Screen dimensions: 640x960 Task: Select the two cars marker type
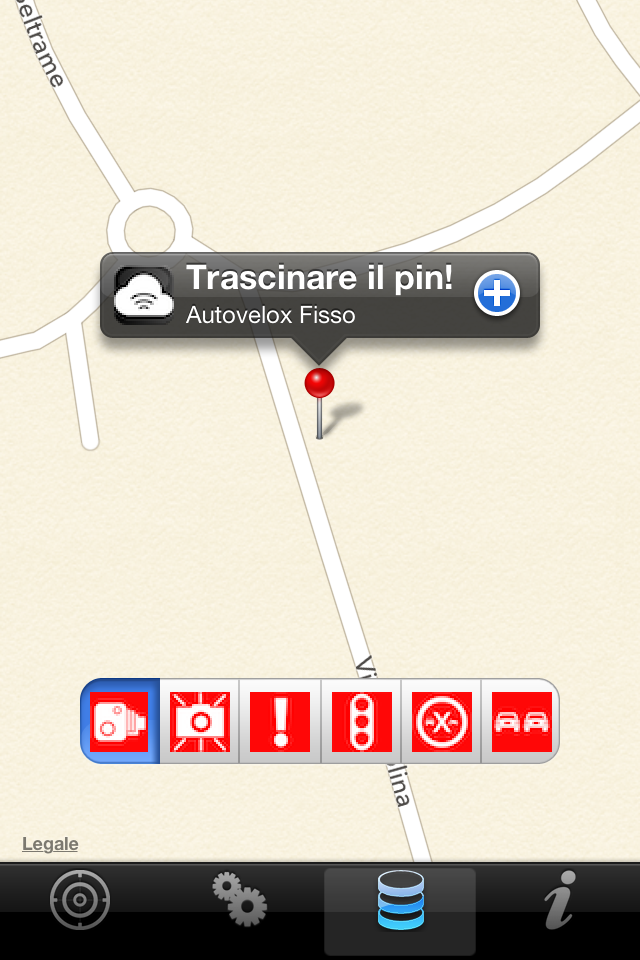pos(520,721)
